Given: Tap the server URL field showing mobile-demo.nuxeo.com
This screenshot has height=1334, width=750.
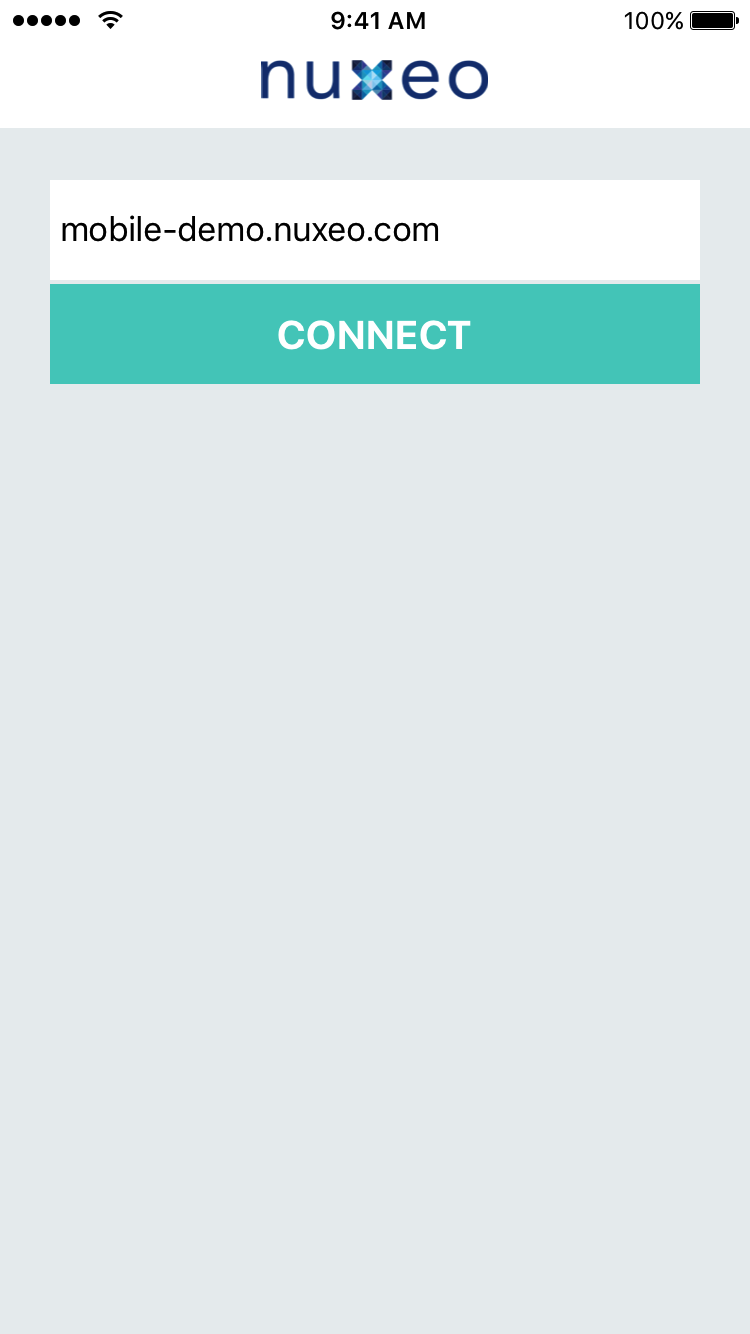Looking at the screenshot, I should (375, 230).
